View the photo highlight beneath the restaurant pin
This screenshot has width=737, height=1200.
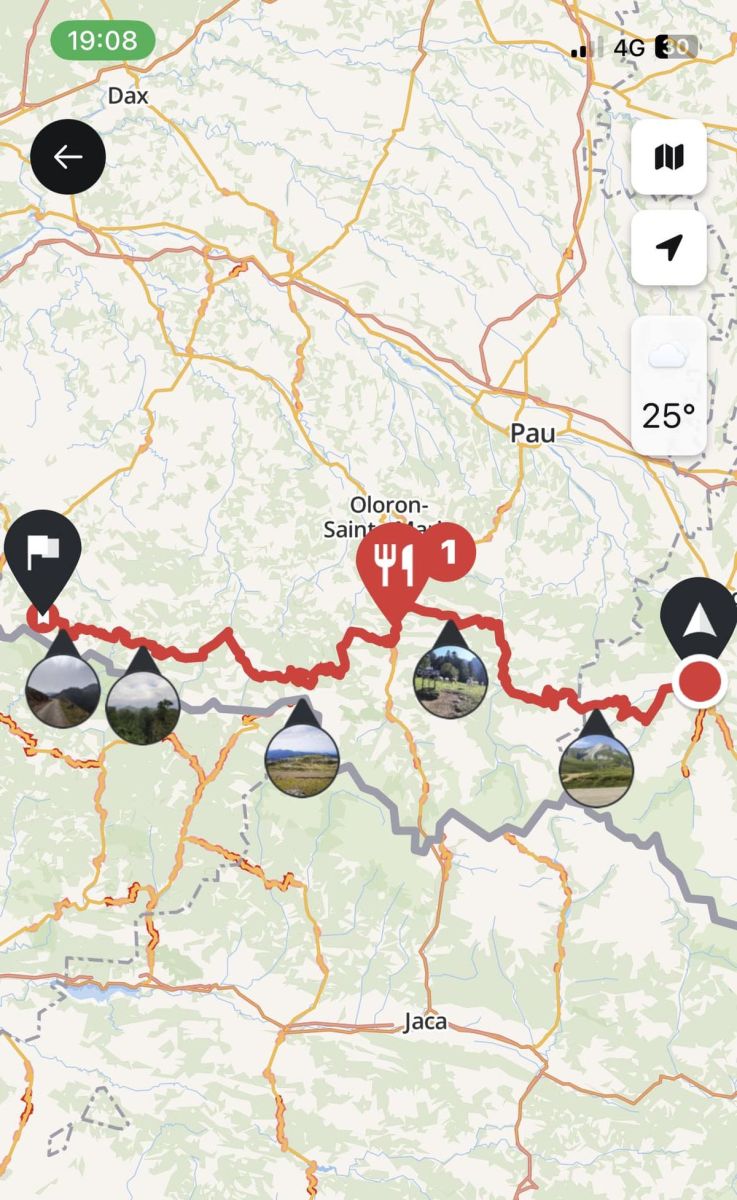coord(450,681)
